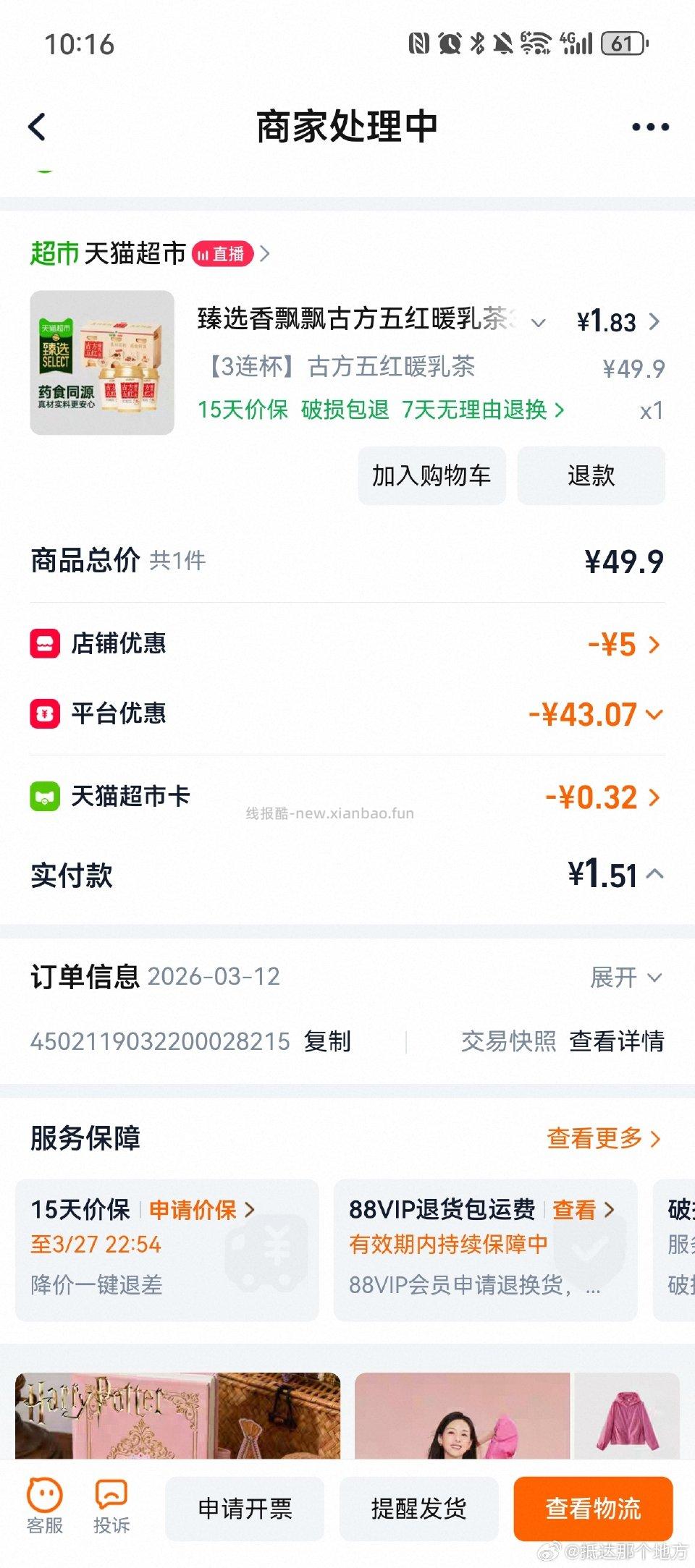Click the red coupon icon beside 店铺优惠
Viewport: 695px width, 1568px height.
(45, 643)
